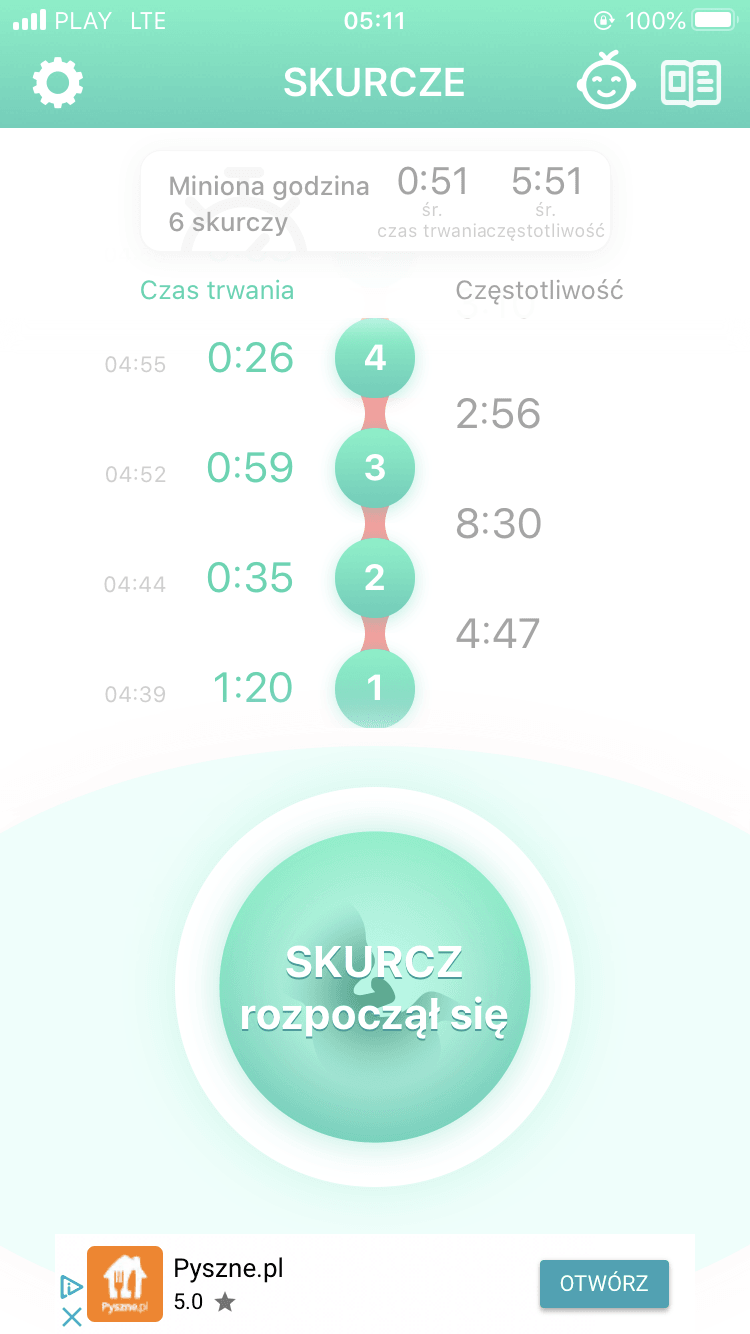
Task: Open contraction number 1 entry
Action: (x=375, y=688)
